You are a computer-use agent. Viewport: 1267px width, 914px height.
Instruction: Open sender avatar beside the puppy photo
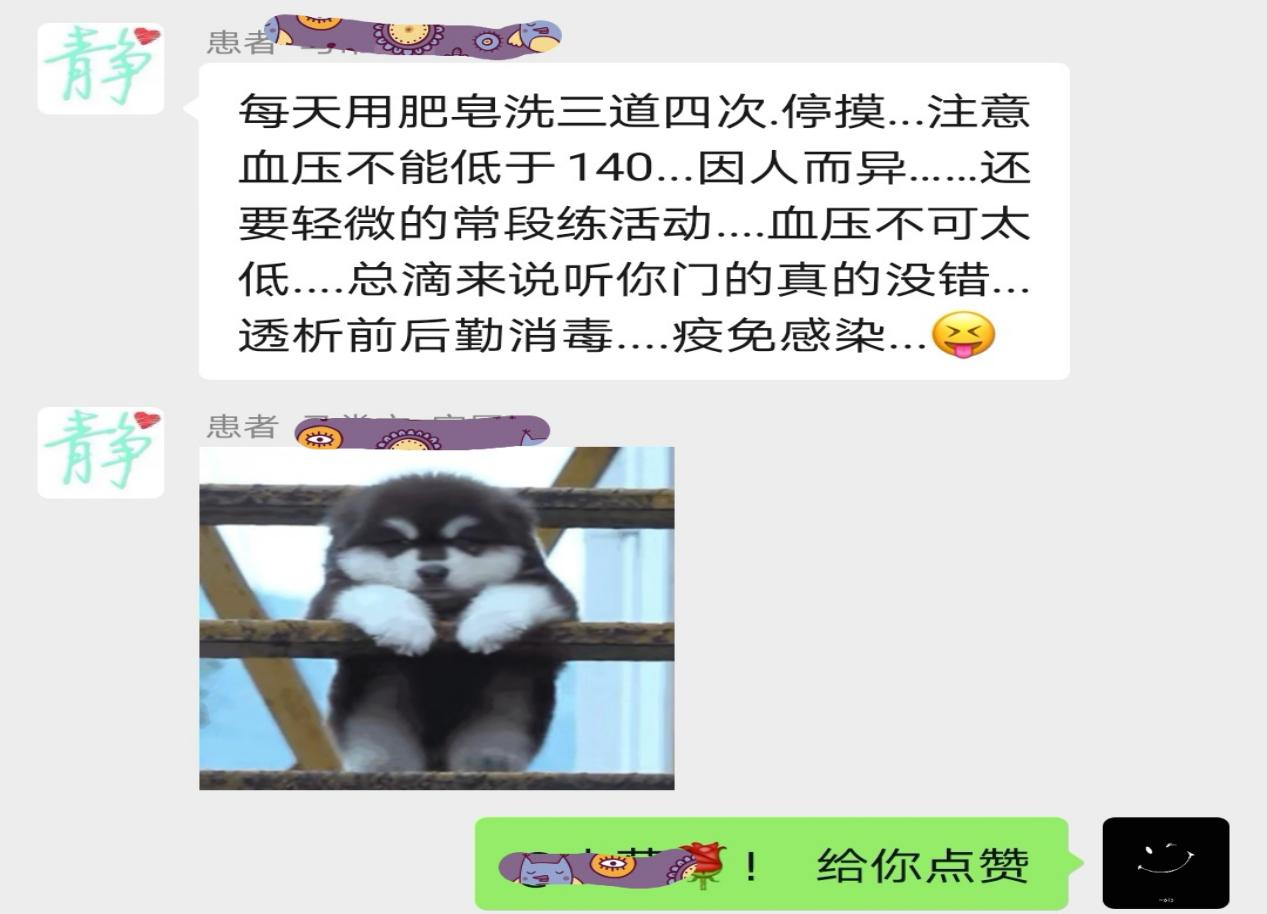point(101,452)
